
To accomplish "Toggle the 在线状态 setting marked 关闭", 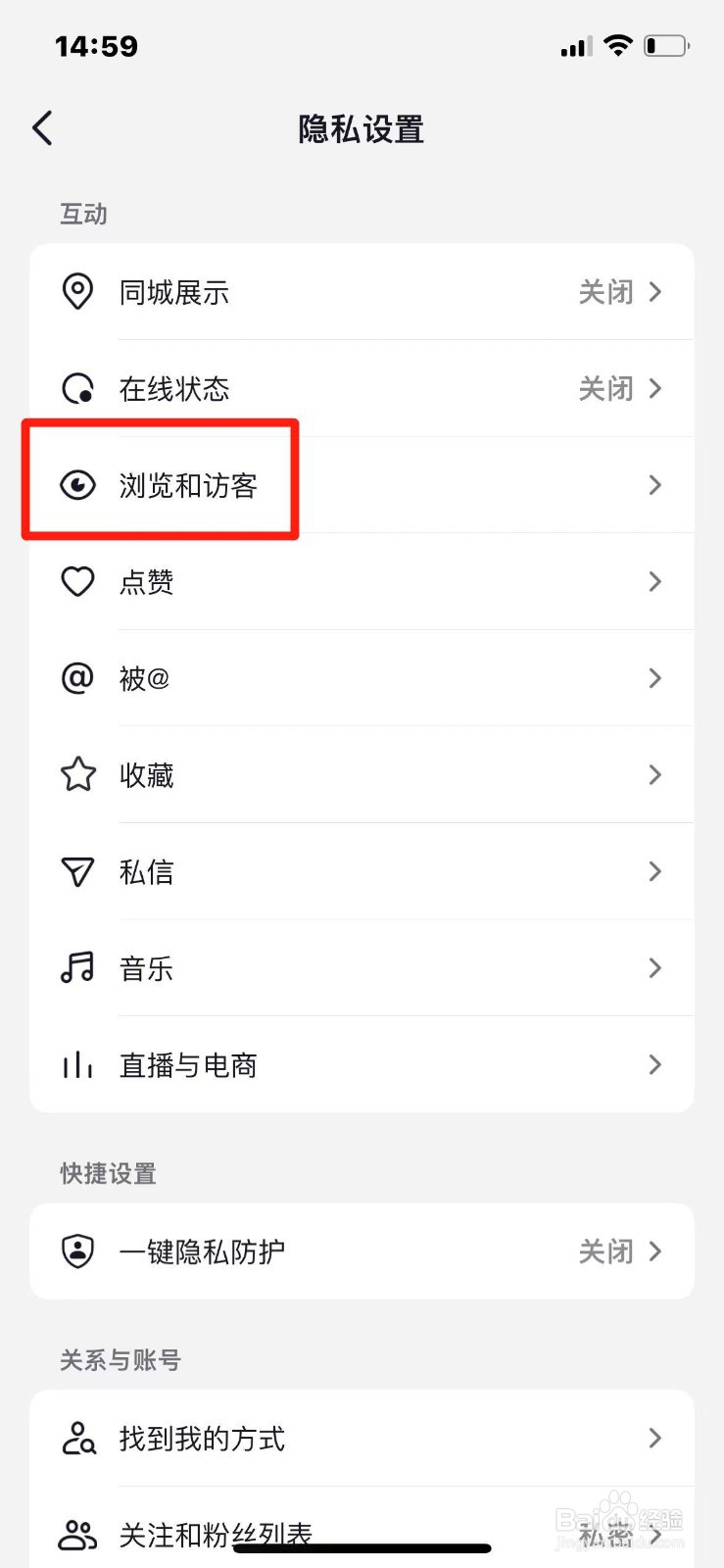I will pyautogui.click(x=606, y=388).
